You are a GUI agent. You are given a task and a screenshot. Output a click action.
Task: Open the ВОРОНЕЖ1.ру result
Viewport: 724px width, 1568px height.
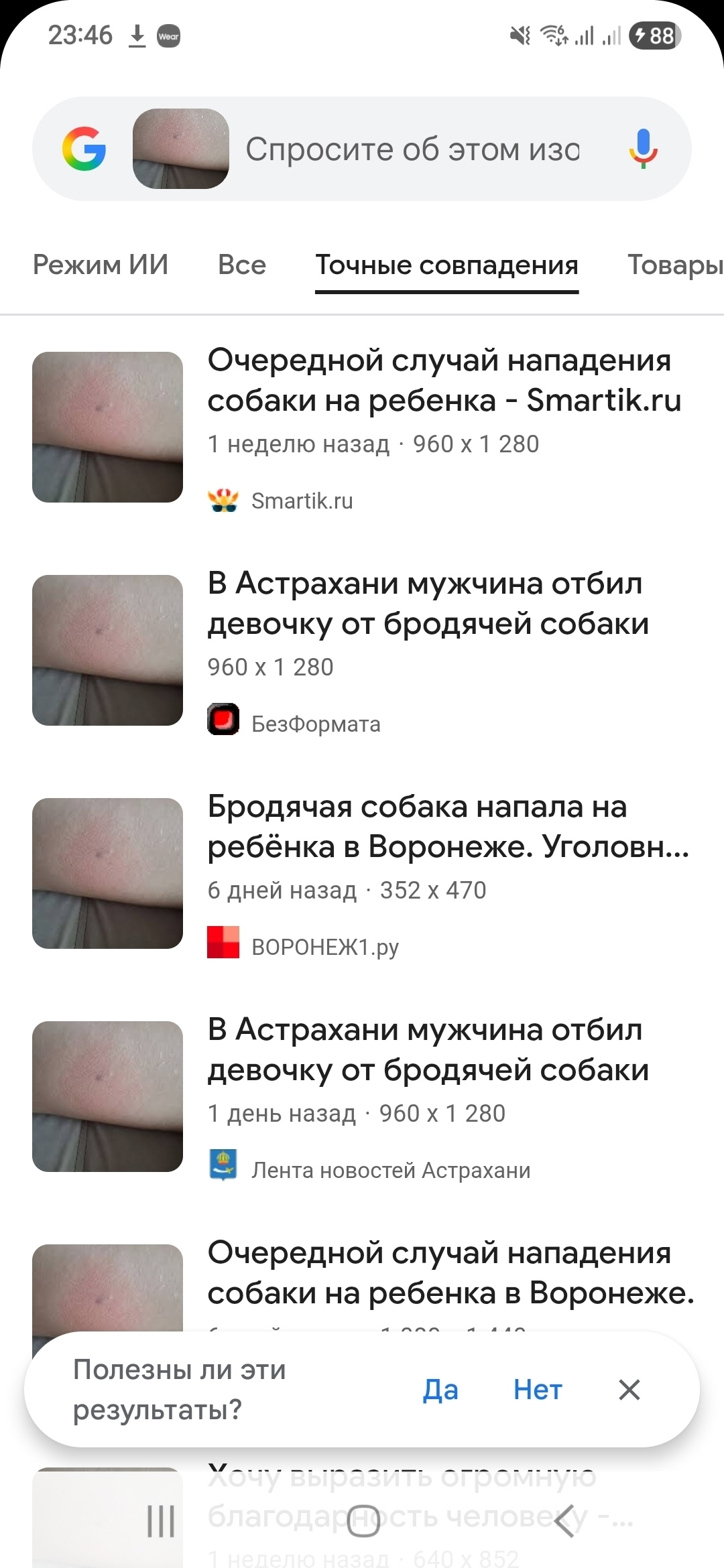448,827
